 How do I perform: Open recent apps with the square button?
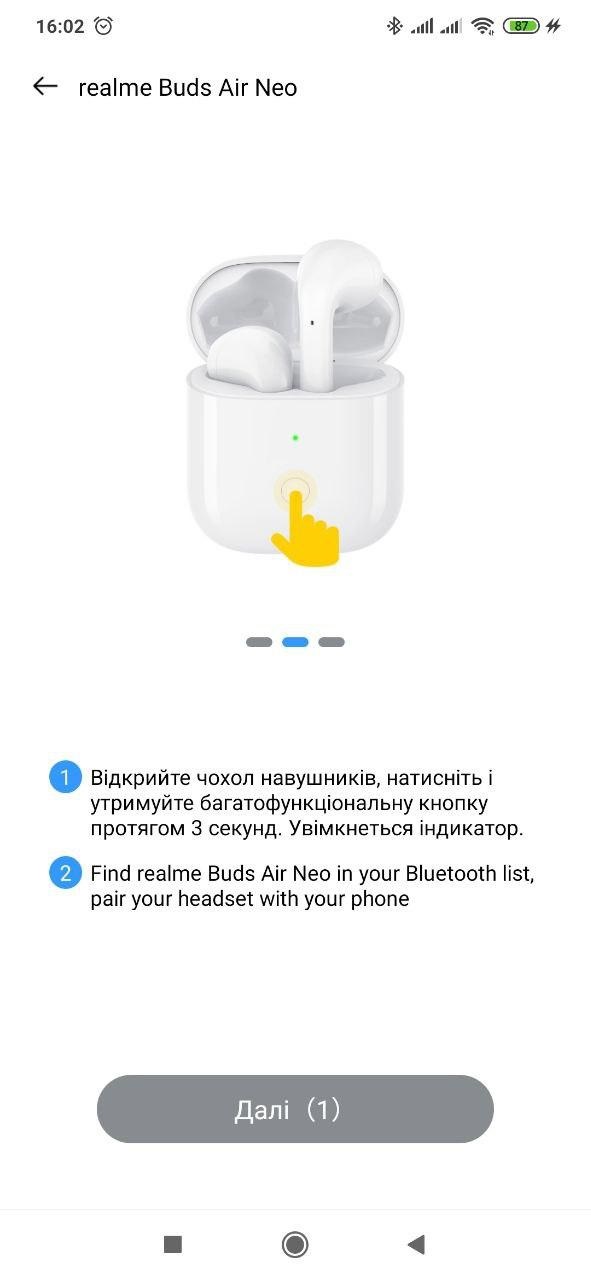pos(173,1244)
